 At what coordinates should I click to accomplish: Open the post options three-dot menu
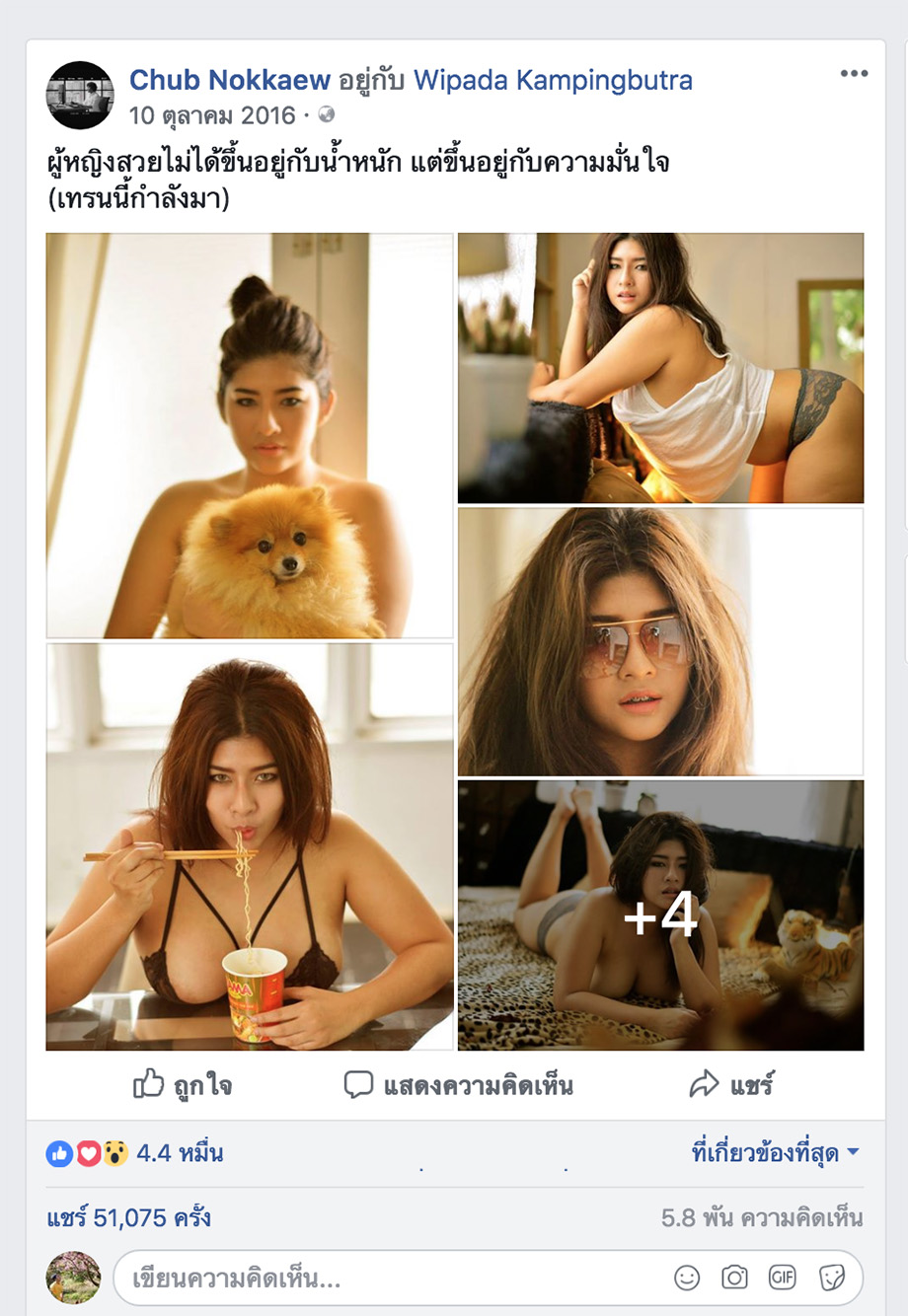pyautogui.click(x=854, y=74)
